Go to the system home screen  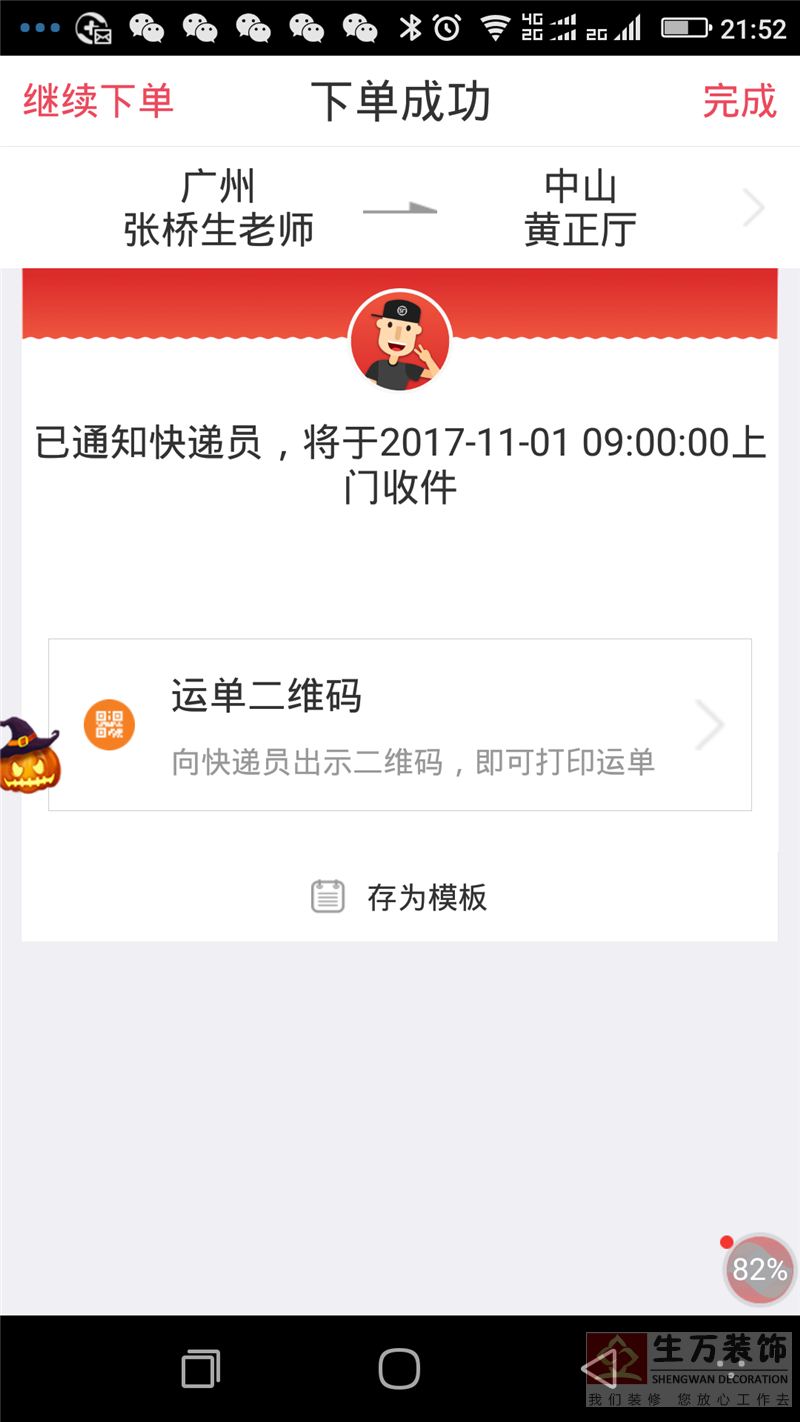click(x=399, y=1368)
